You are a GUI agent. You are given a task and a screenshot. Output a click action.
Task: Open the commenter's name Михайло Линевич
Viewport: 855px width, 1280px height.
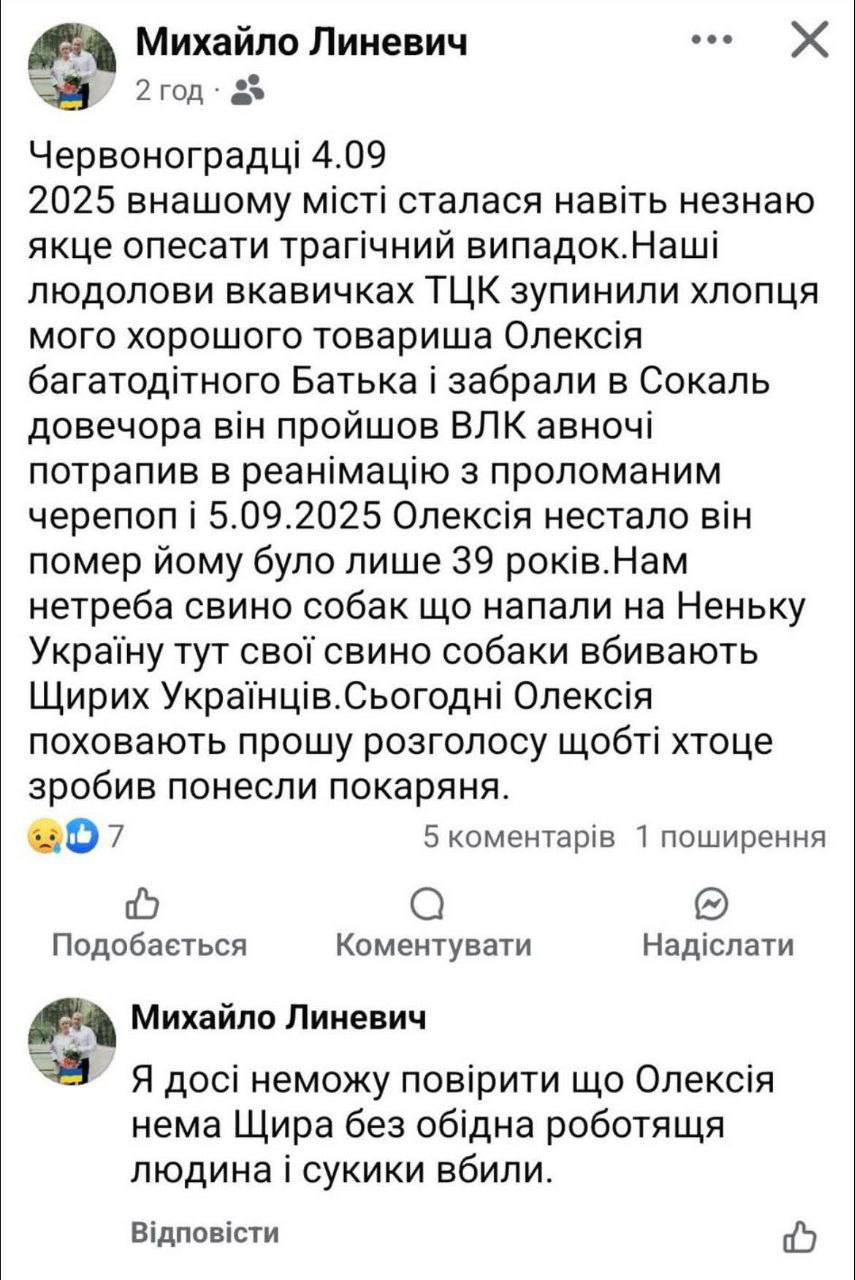tap(280, 1017)
